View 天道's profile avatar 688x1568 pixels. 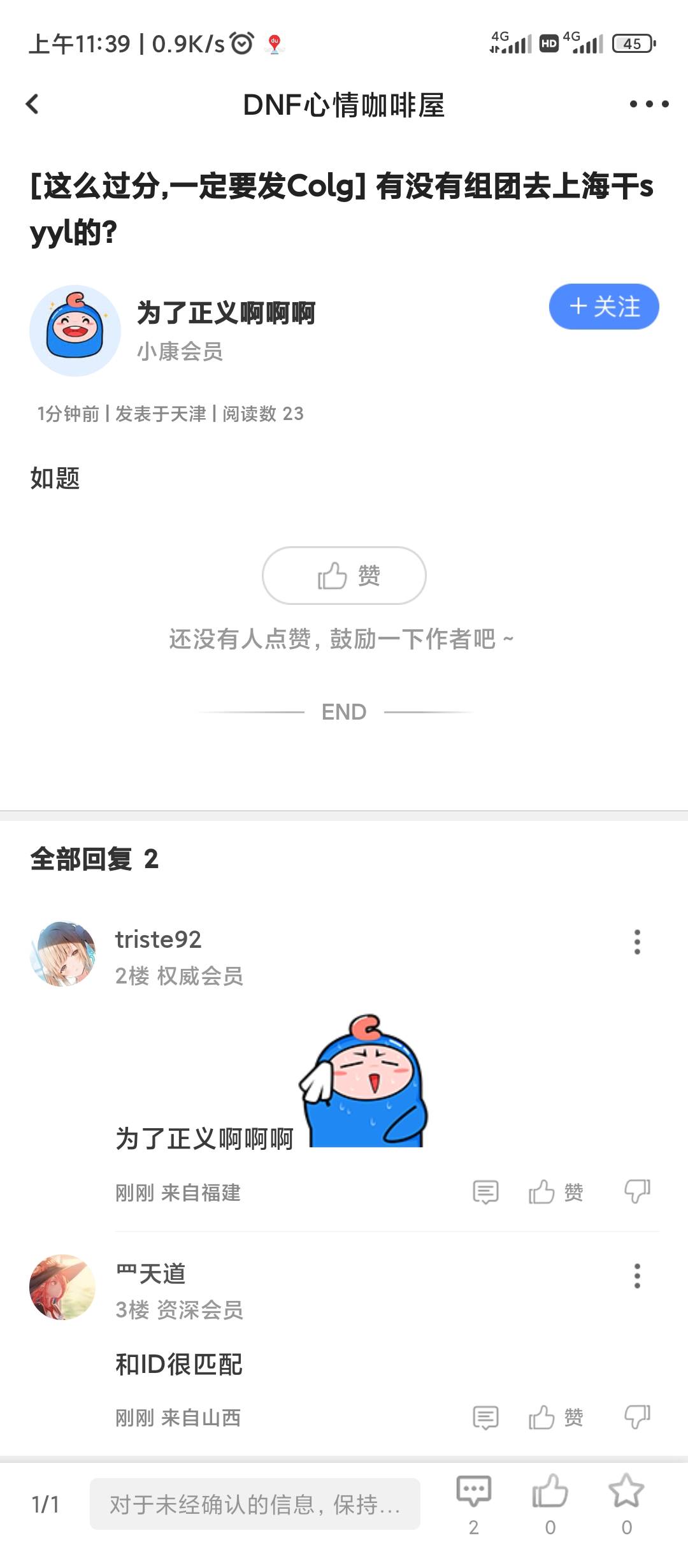(63, 1288)
